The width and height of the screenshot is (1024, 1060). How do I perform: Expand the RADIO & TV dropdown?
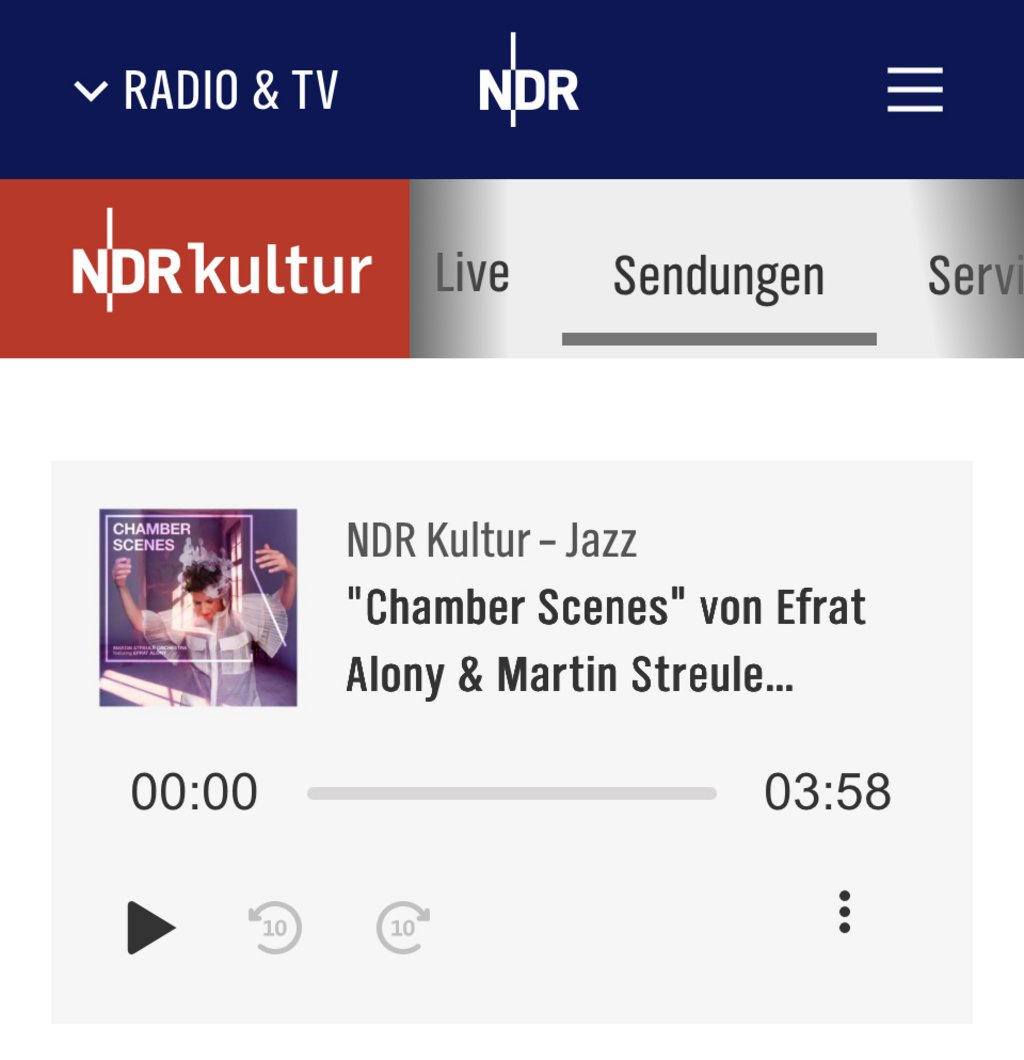[x=206, y=91]
